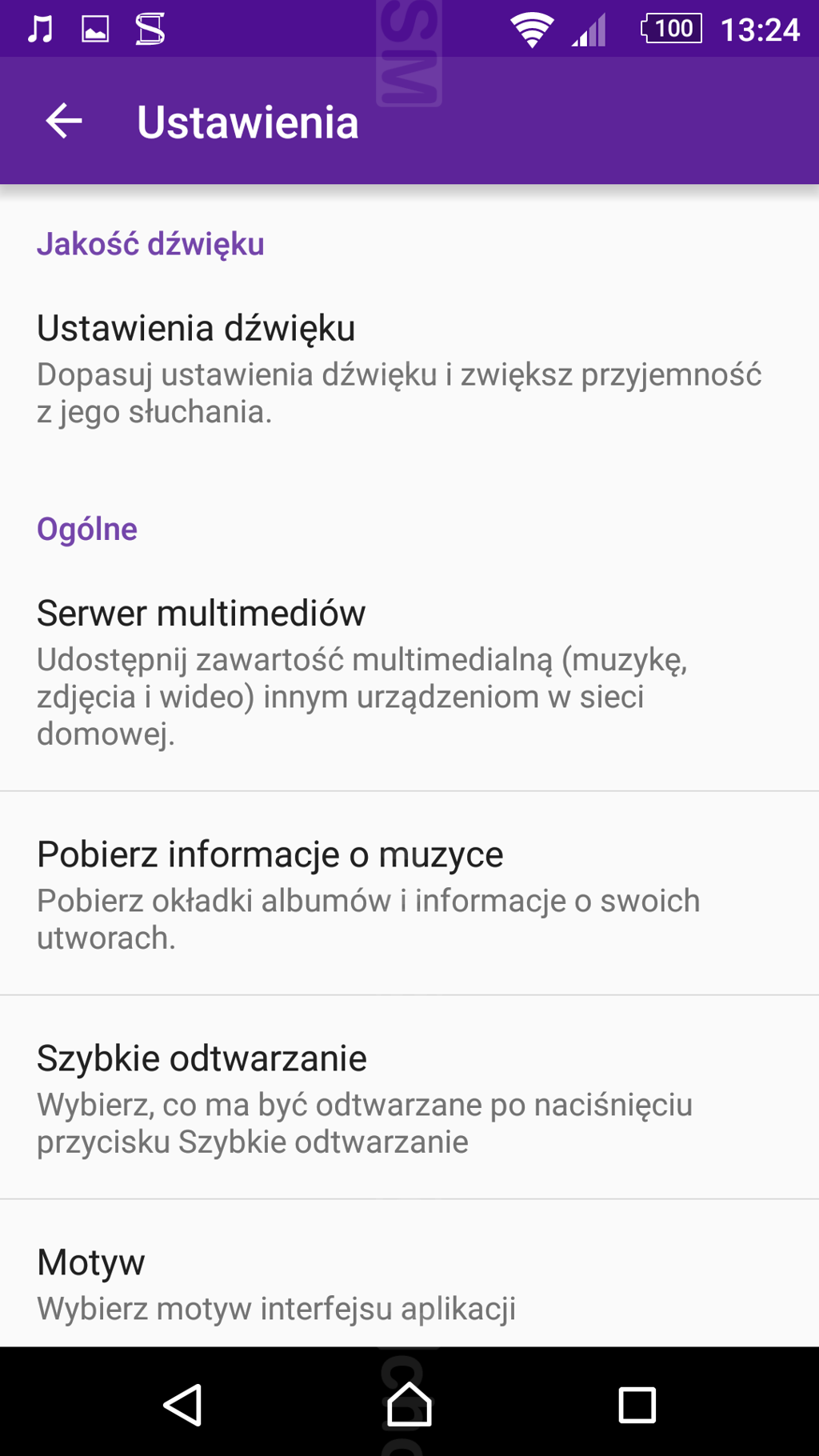The width and height of the screenshot is (819, 1456).
Task: Tap the back arrow in Ustawienia header
Action: pyautogui.click(x=64, y=122)
